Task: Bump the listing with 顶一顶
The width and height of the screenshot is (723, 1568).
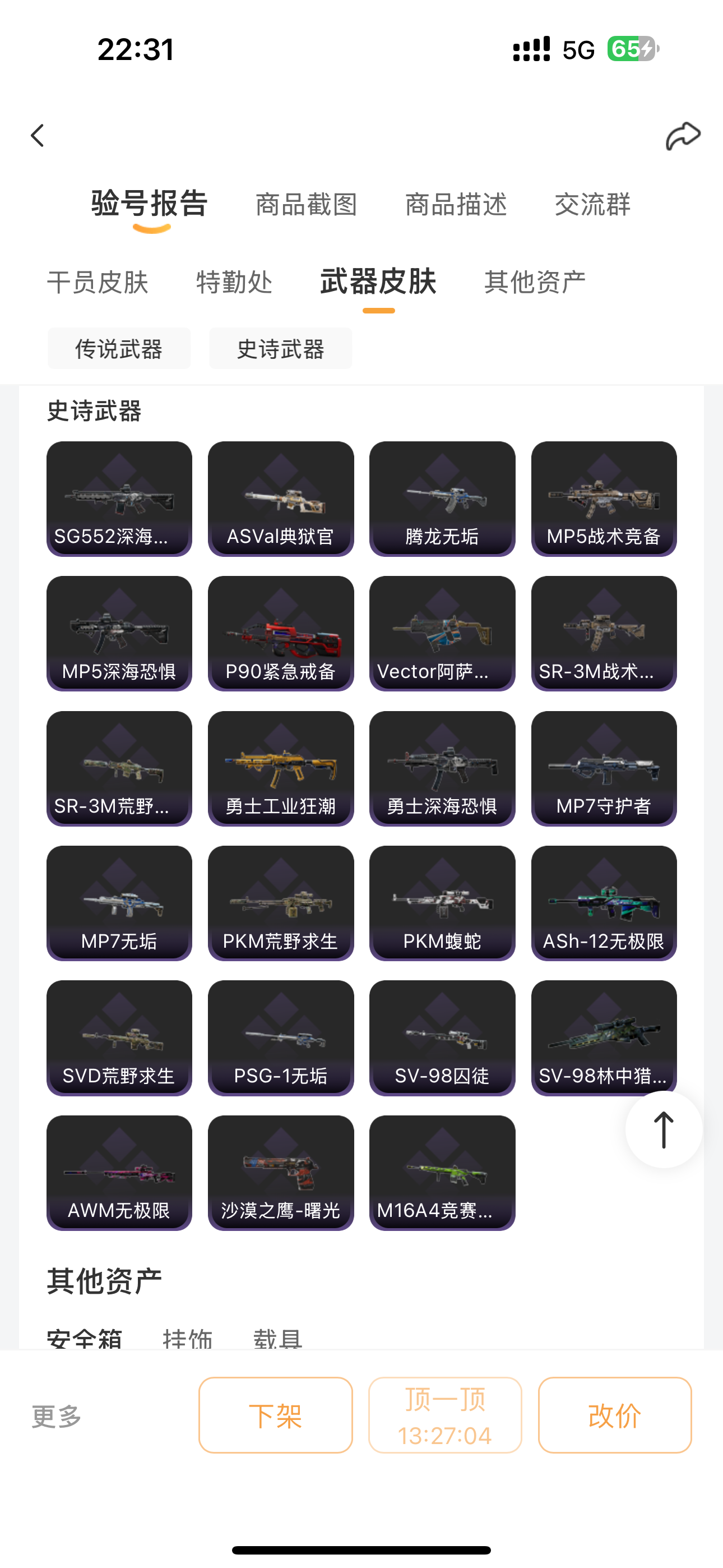Action: click(445, 1415)
